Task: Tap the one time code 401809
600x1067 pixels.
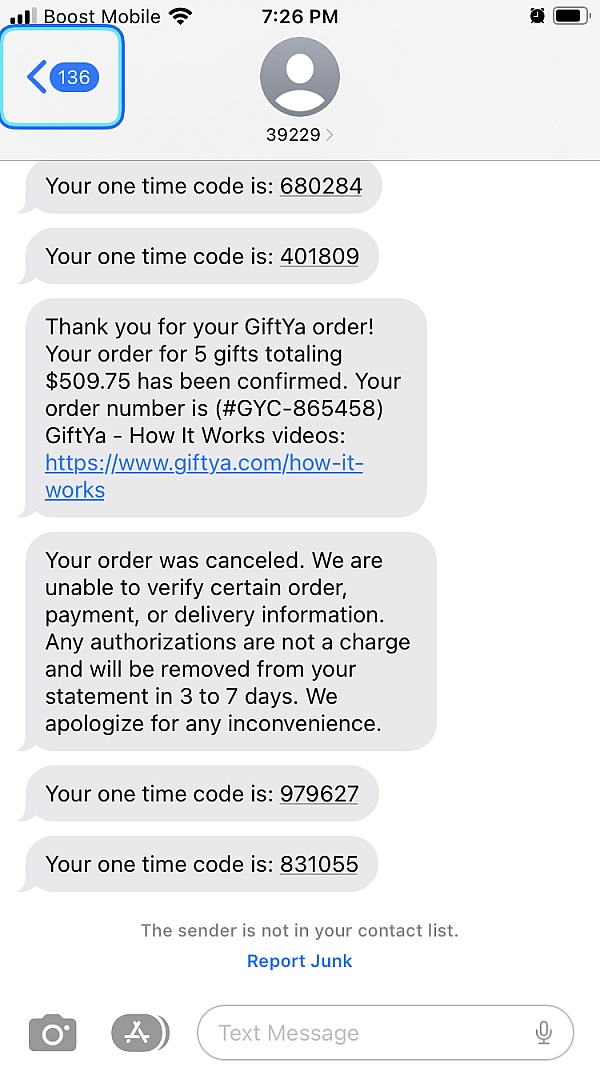Action: click(319, 256)
